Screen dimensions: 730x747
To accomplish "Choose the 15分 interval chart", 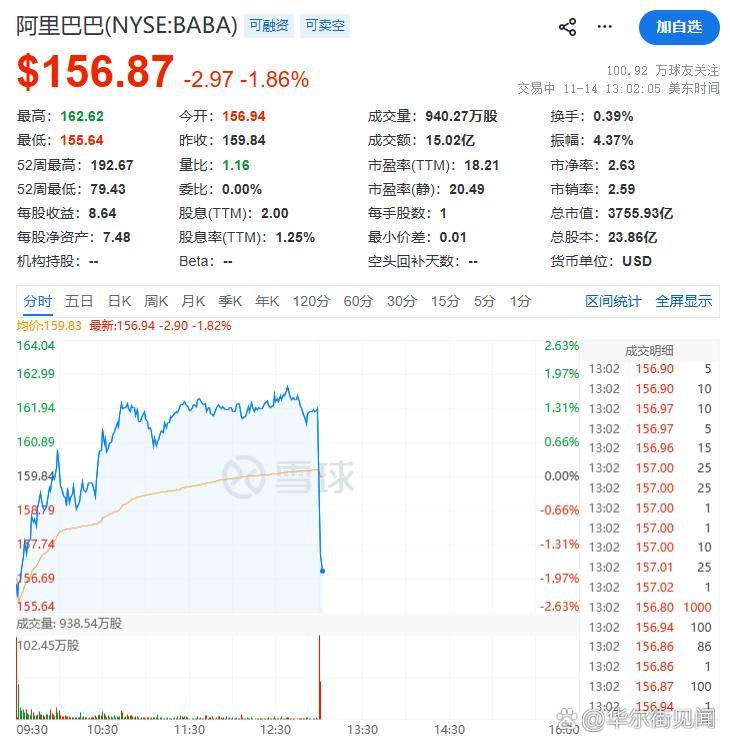I will [445, 301].
